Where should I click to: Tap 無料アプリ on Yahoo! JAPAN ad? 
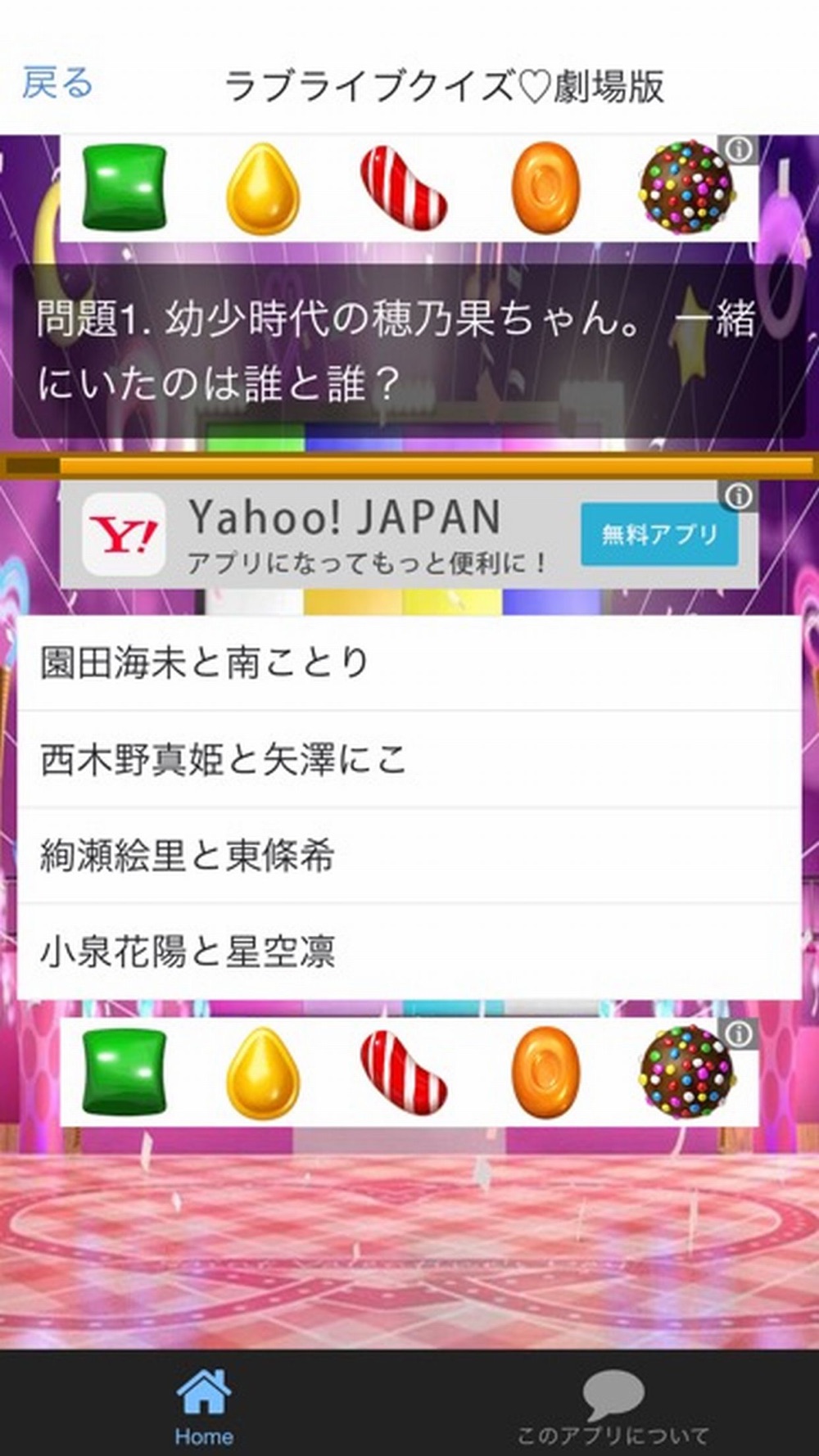coord(658,535)
